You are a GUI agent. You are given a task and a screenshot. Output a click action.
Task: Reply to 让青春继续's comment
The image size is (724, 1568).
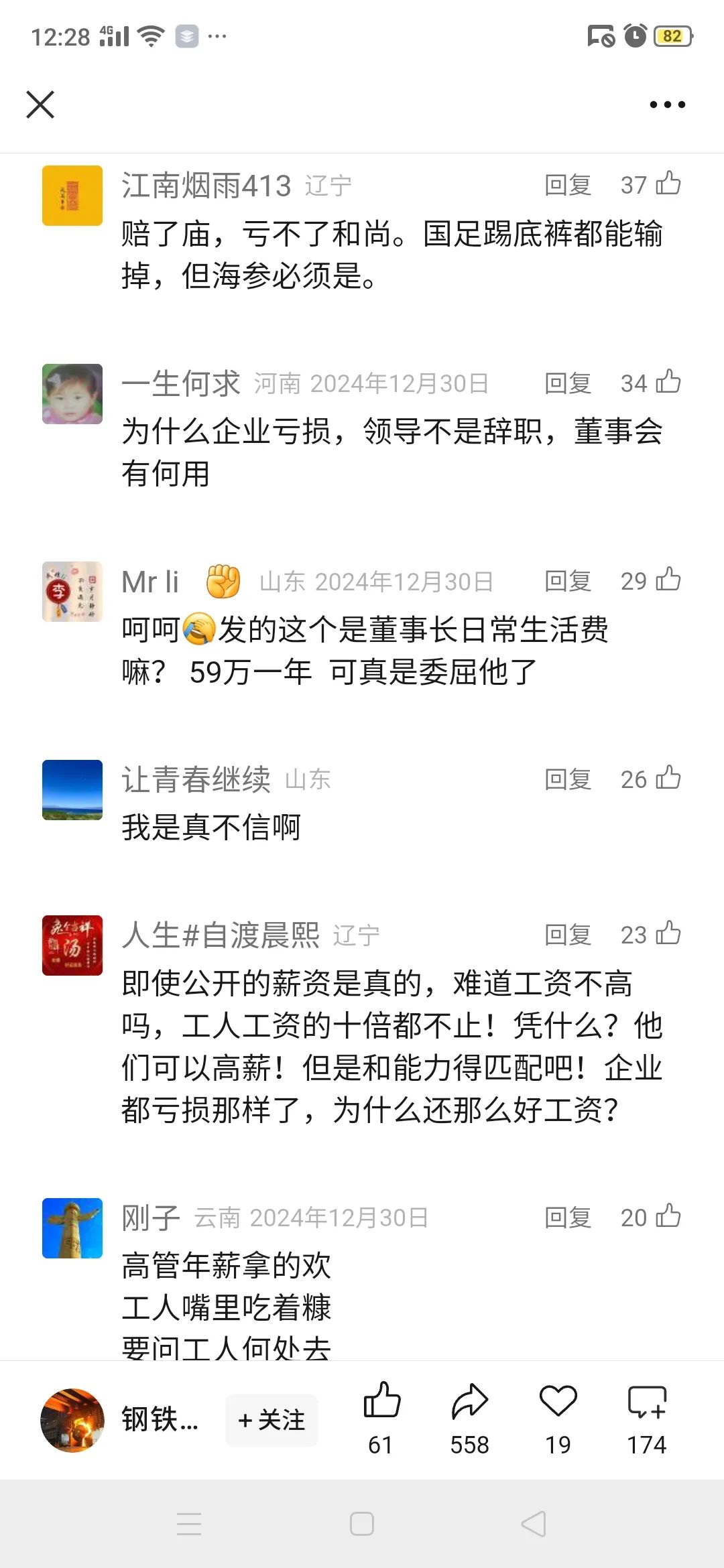568,779
